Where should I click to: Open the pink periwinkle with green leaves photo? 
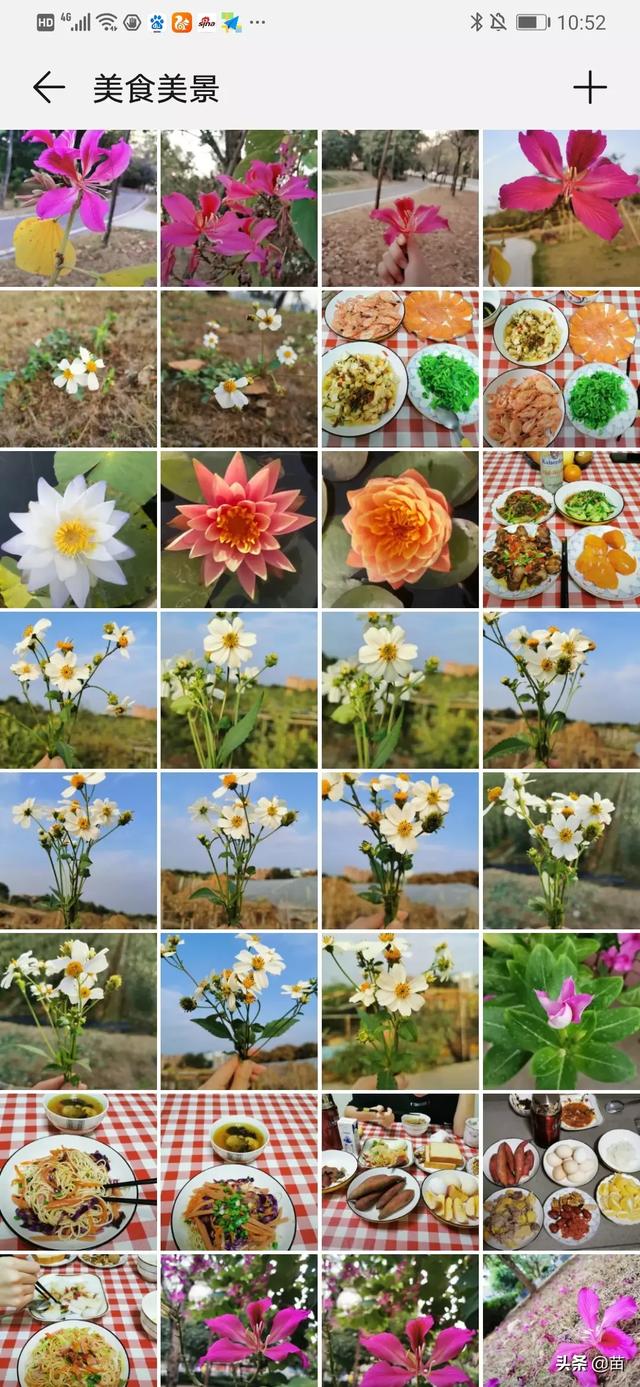click(561, 1011)
